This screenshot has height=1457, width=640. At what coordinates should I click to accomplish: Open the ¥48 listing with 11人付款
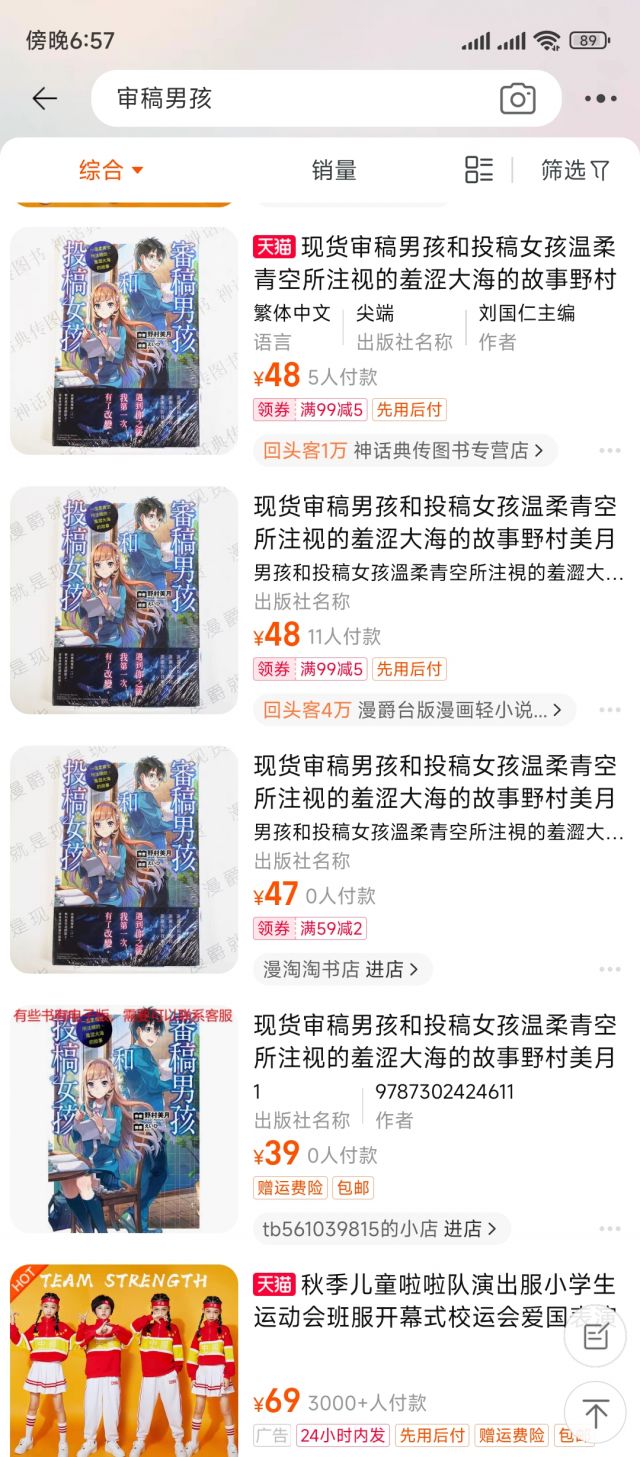(x=434, y=522)
